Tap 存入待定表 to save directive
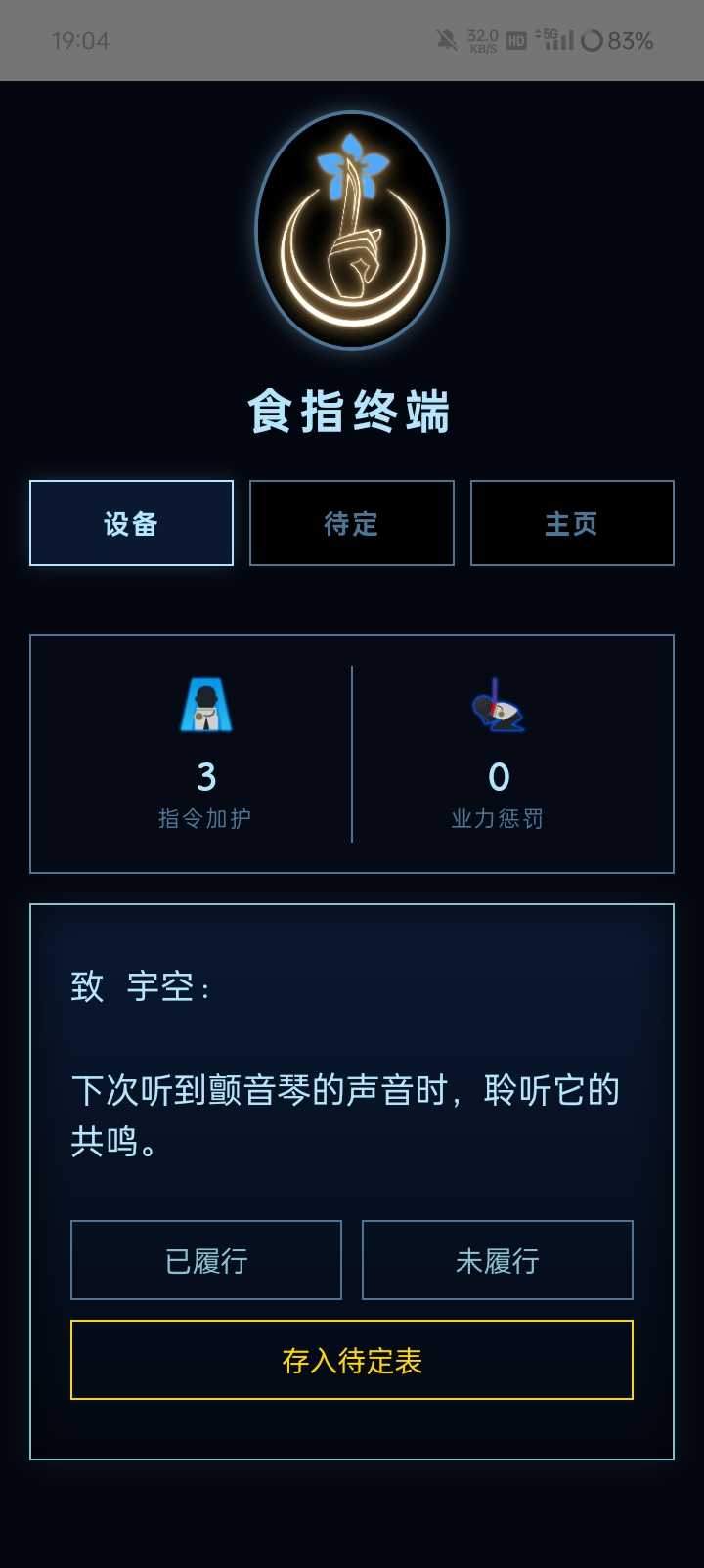Viewport: 704px width, 1568px height. [351, 1360]
